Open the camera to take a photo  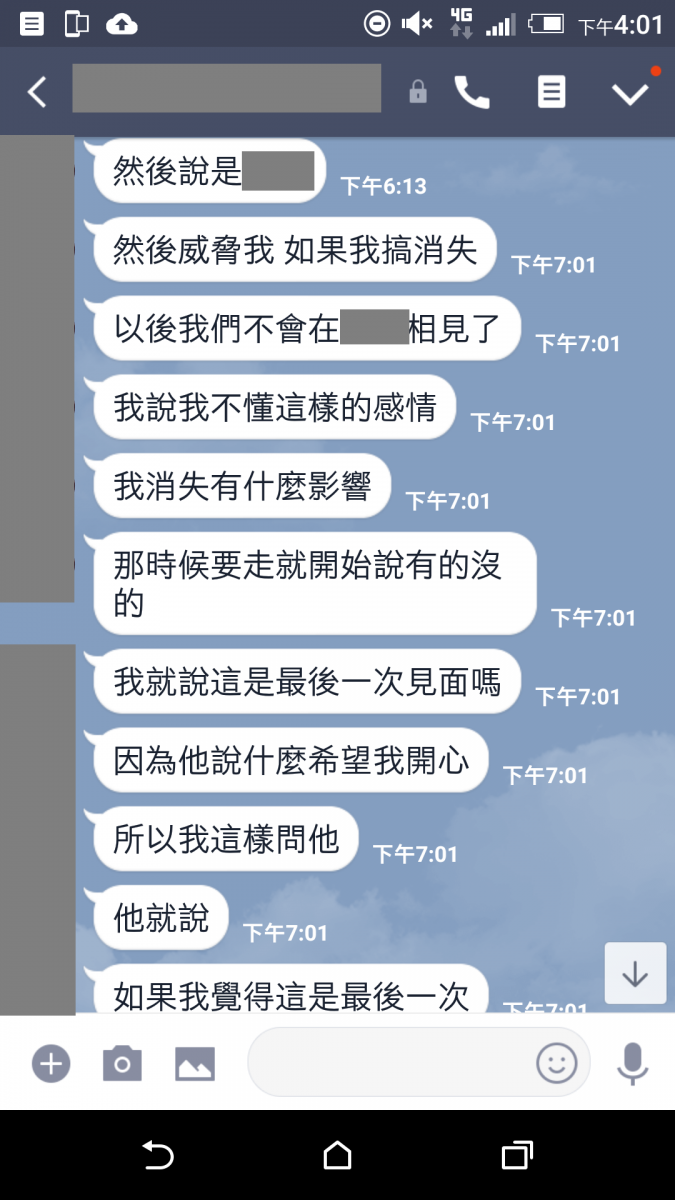point(122,1063)
